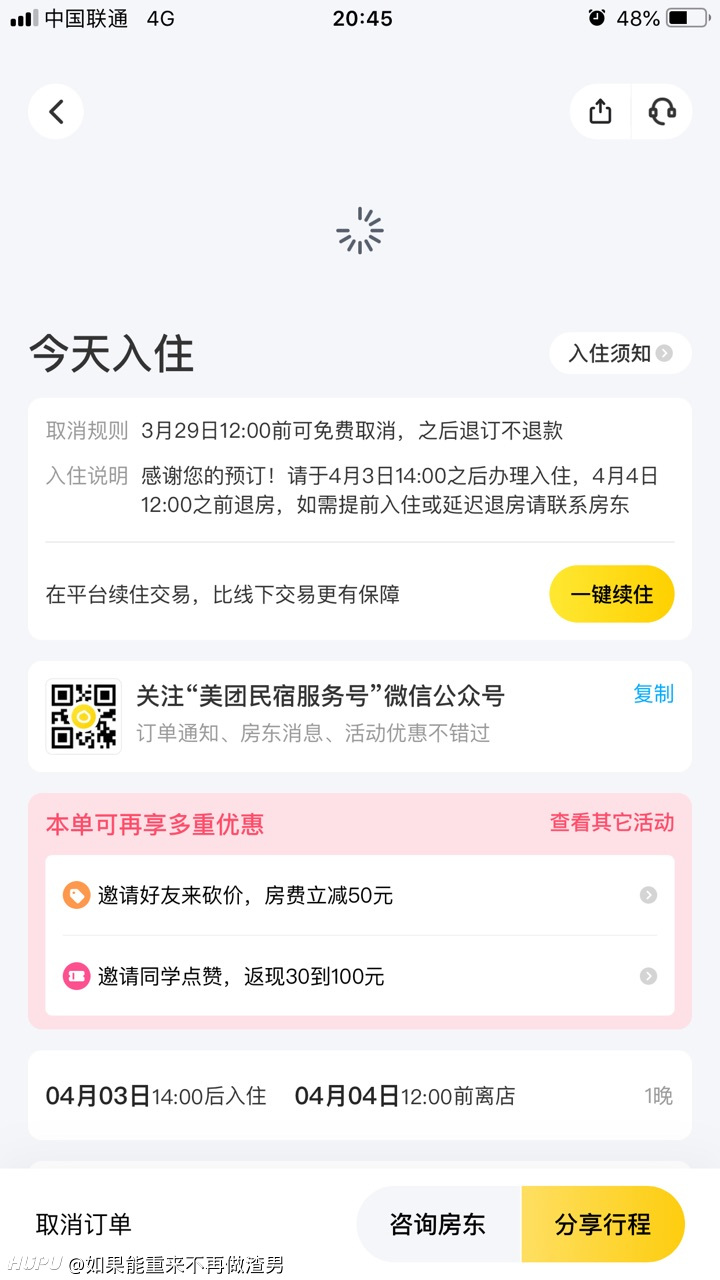Go back using the top-left arrow
720x1280 pixels.
click(x=56, y=112)
